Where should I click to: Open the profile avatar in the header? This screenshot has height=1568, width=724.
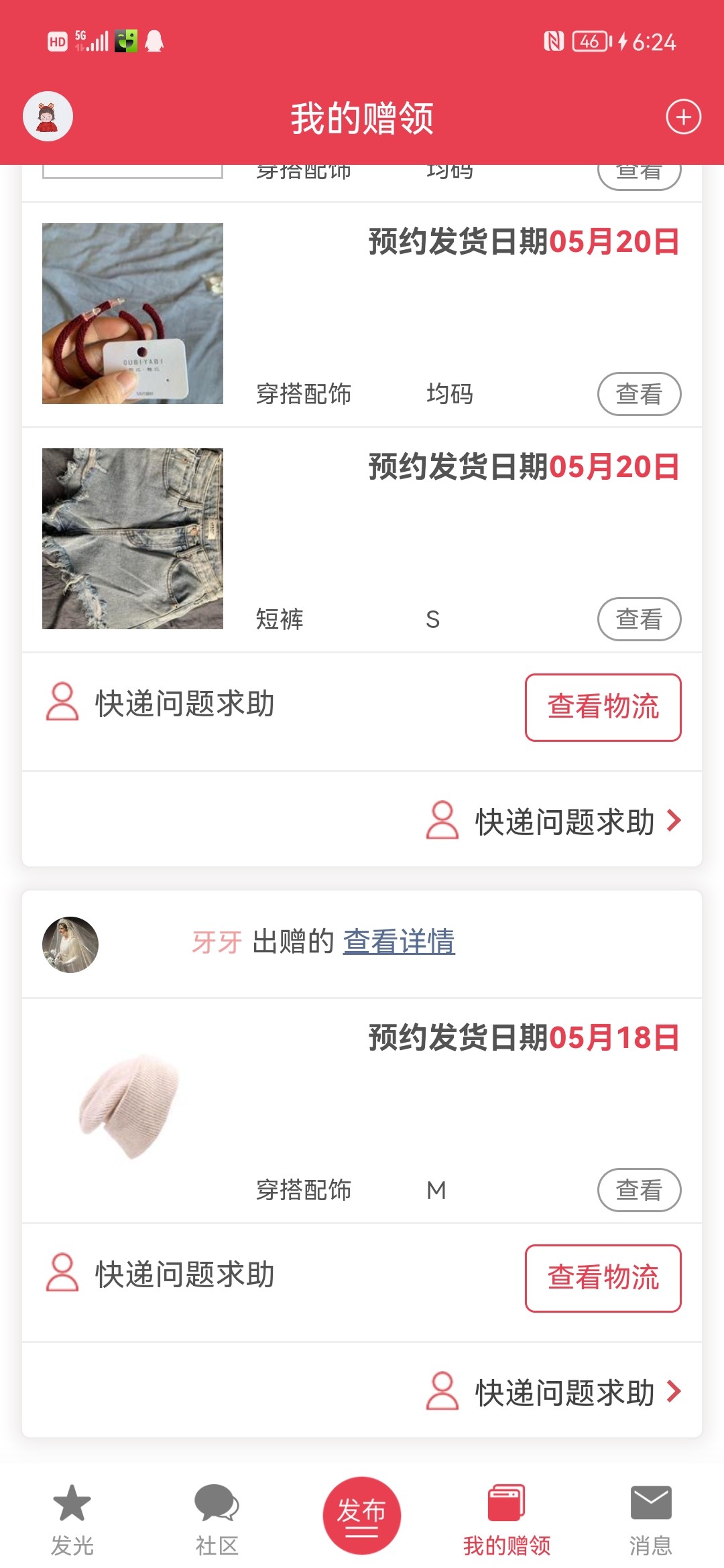tap(48, 117)
